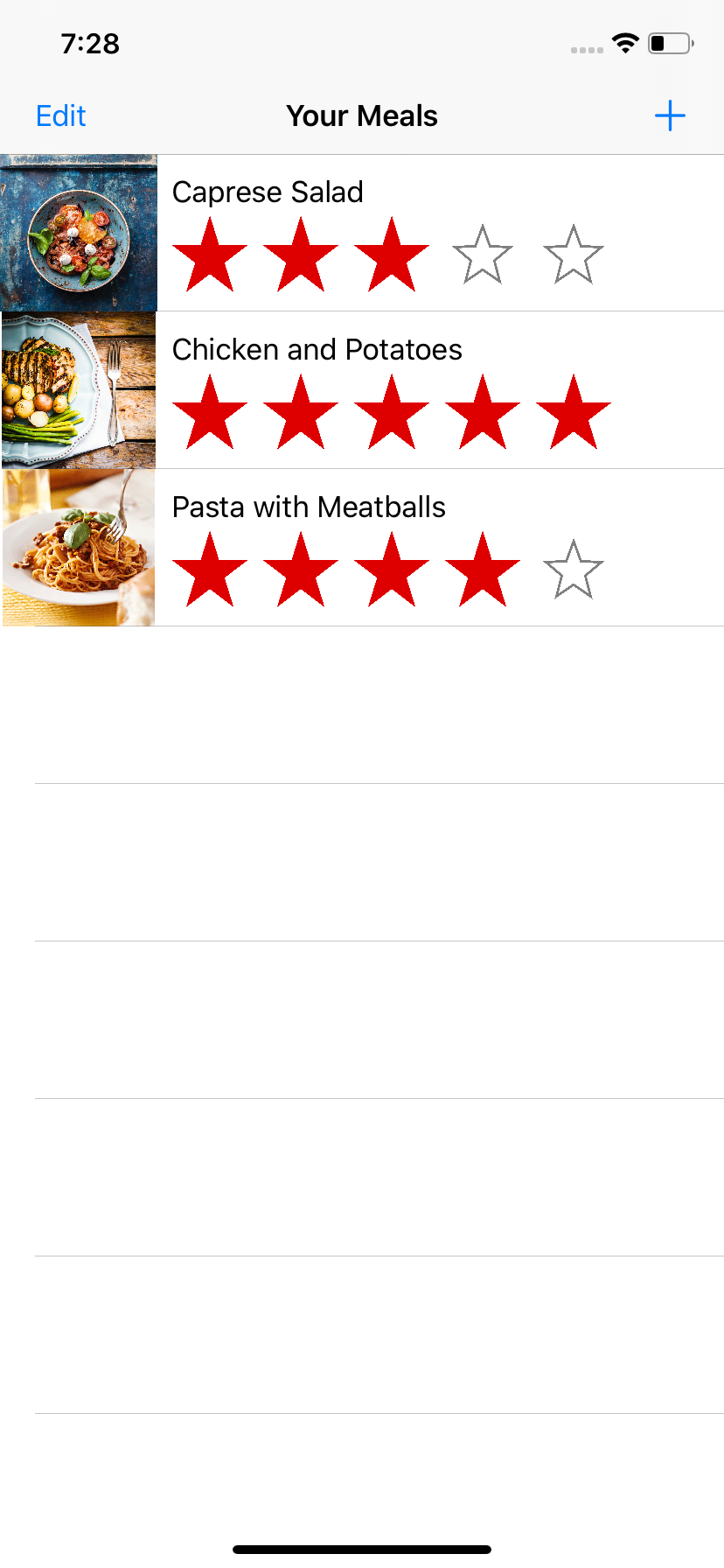Add a new meal with plus icon
This screenshot has height=1568, width=724.
coord(670,115)
